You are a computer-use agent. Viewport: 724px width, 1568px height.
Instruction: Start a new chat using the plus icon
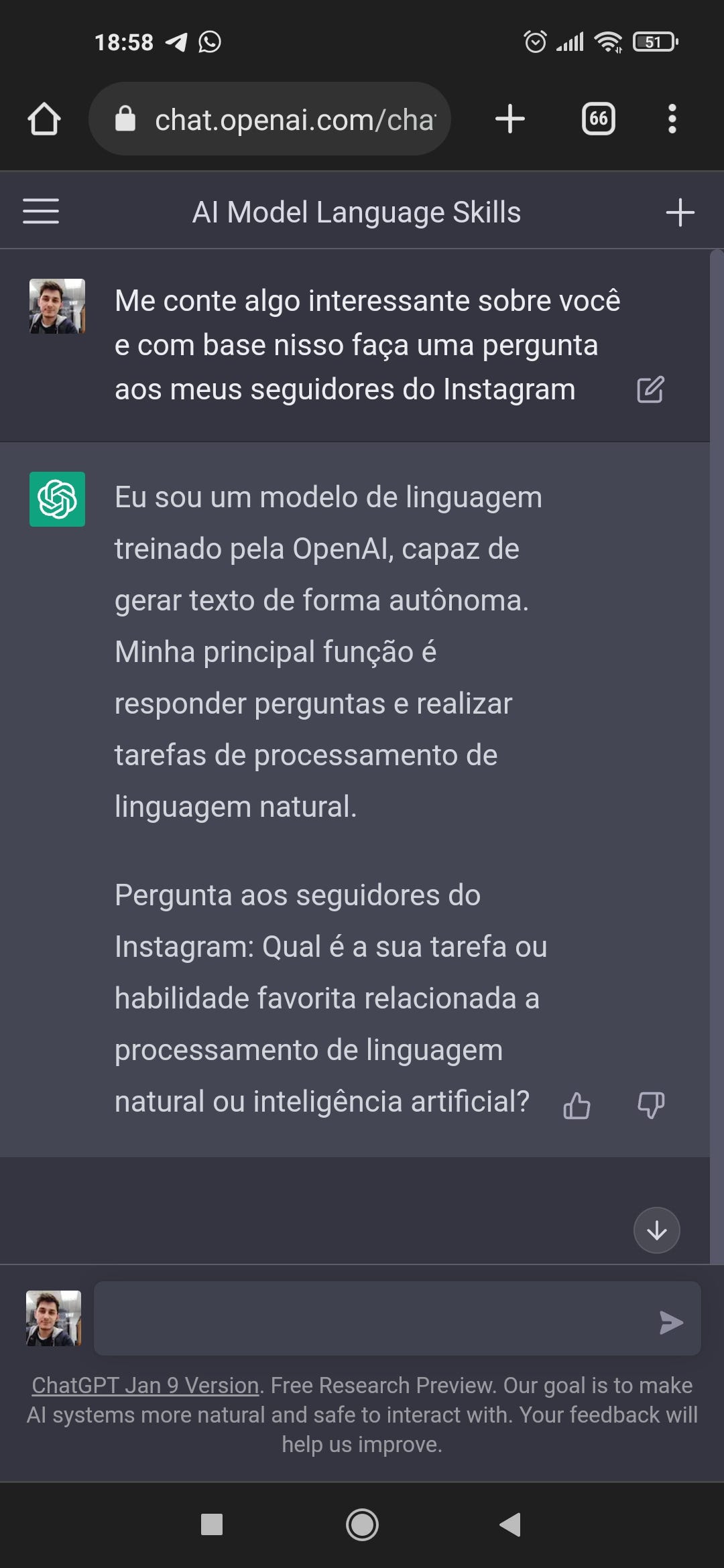click(681, 212)
